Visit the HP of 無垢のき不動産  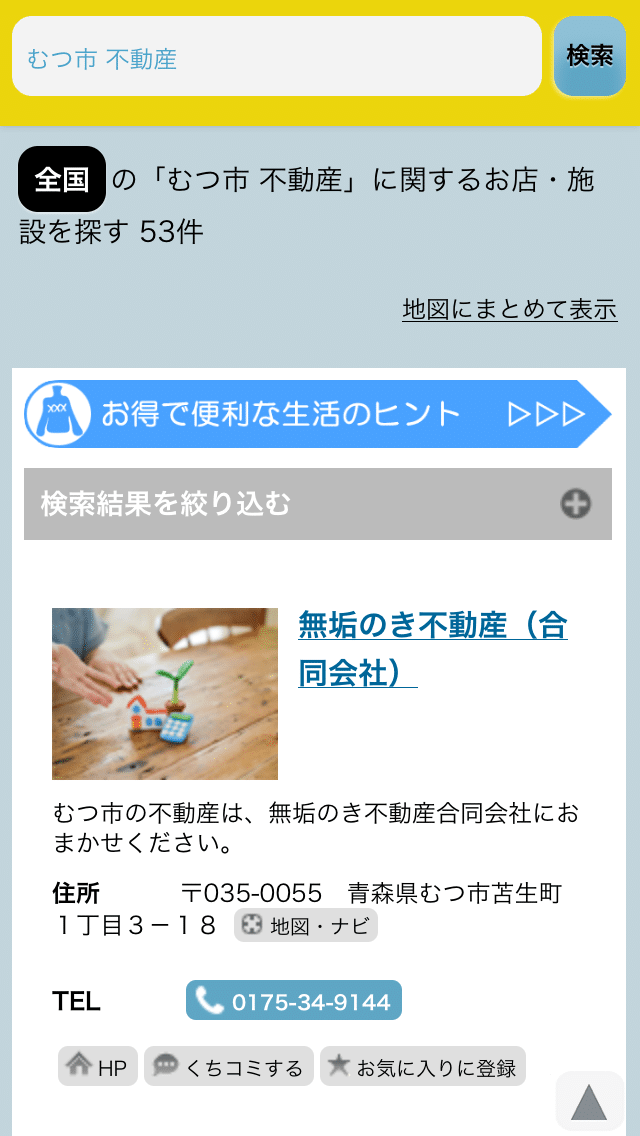pos(97,1066)
